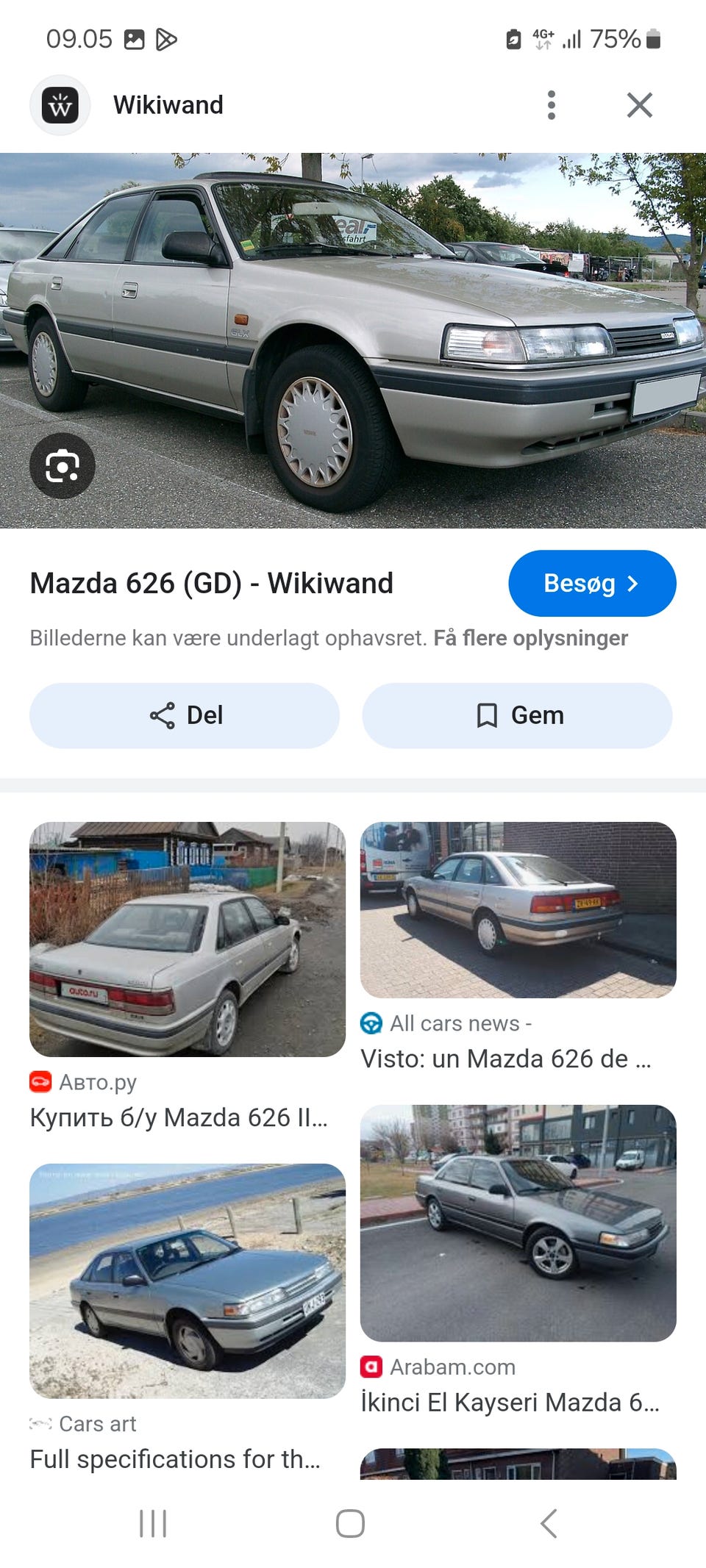This screenshot has width=706, height=1568.
Task: Tap the Авто.ру favicon
Action: 40,1081
